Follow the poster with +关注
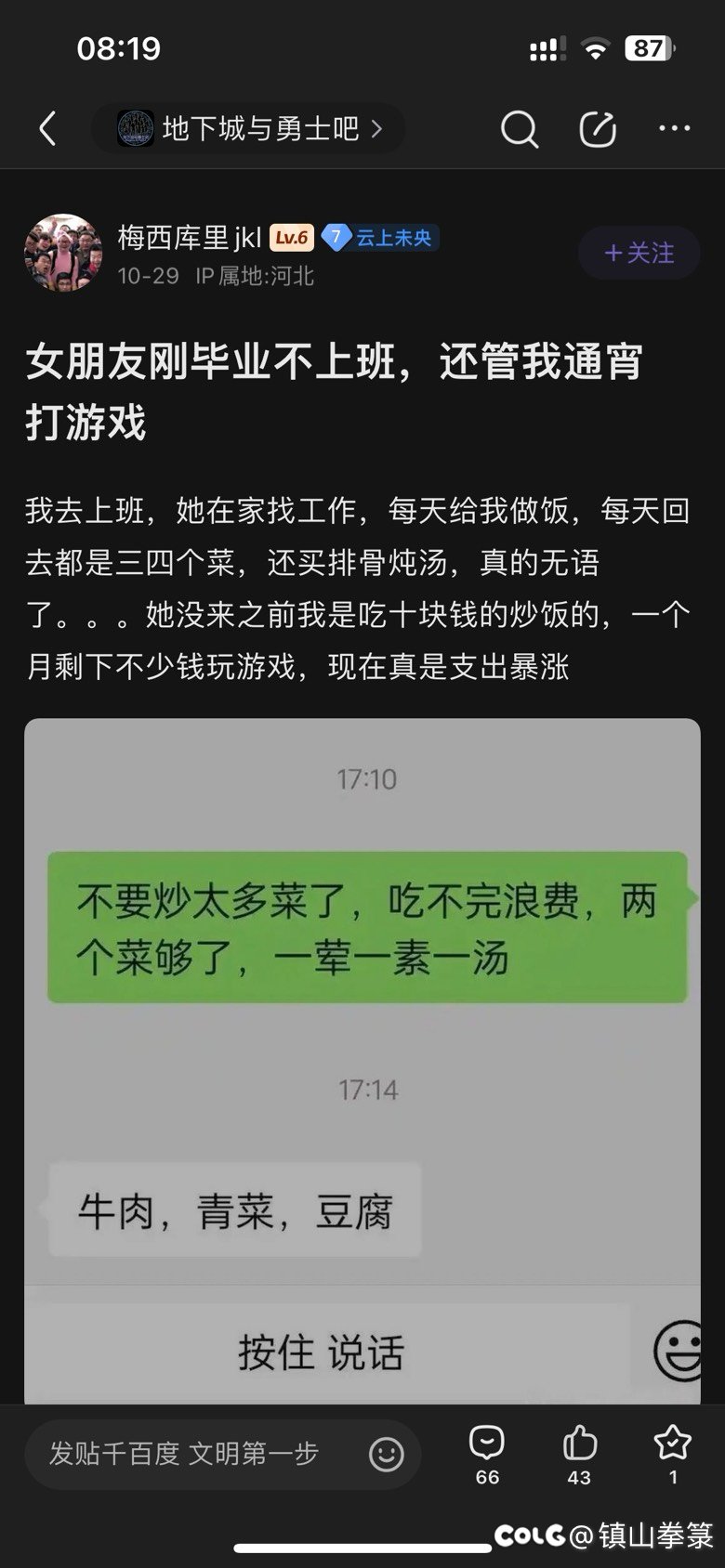The height and width of the screenshot is (1568, 725). click(639, 253)
